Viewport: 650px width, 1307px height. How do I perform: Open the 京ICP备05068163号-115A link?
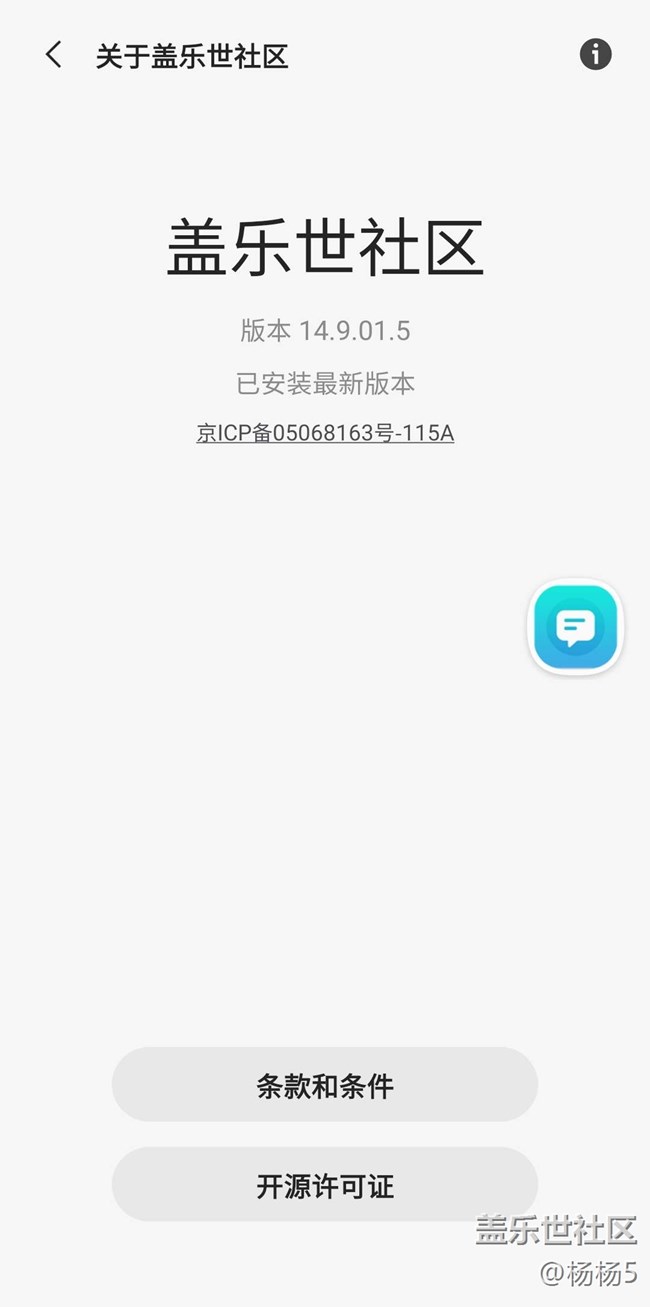(x=325, y=433)
